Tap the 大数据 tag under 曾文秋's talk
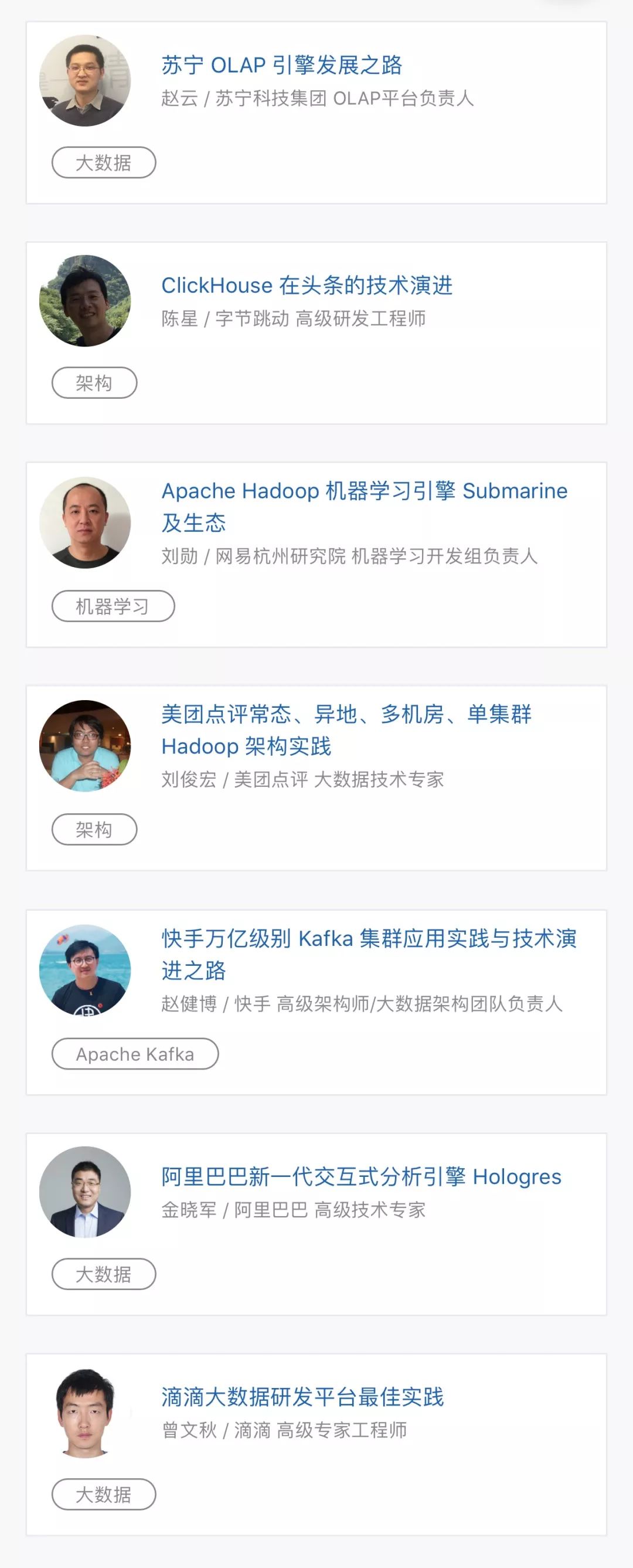 coord(104,1494)
